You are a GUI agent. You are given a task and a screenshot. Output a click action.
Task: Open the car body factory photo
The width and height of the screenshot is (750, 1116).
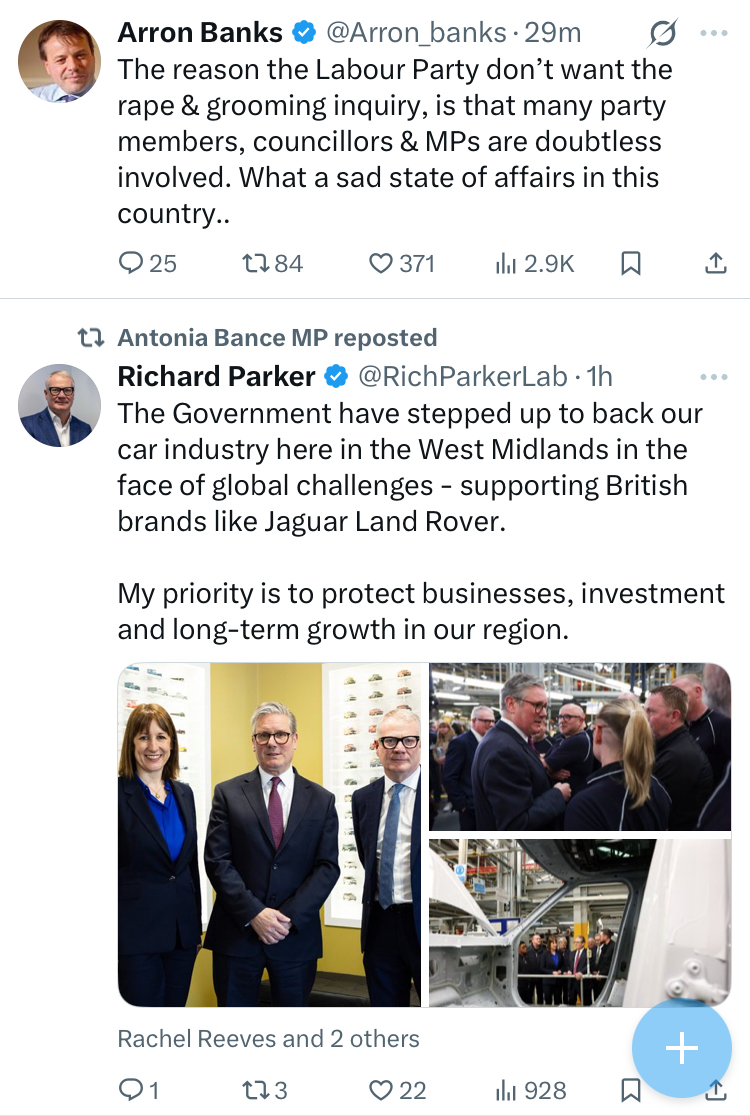click(580, 922)
